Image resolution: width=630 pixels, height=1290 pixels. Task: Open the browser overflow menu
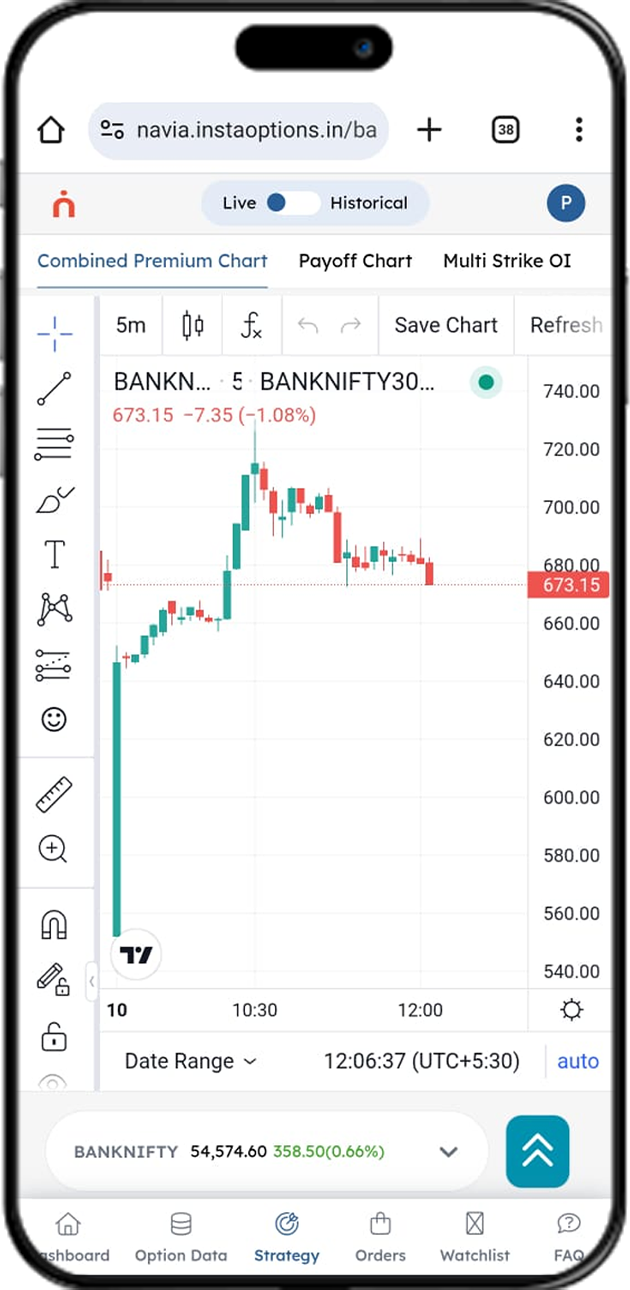pyautogui.click(x=579, y=130)
